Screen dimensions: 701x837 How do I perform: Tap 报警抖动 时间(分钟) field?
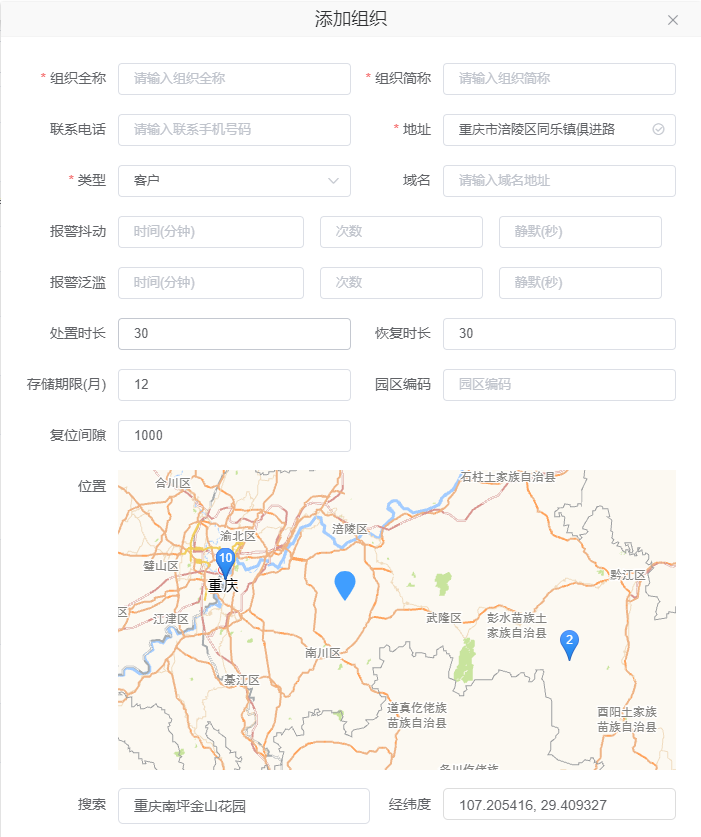point(210,232)
